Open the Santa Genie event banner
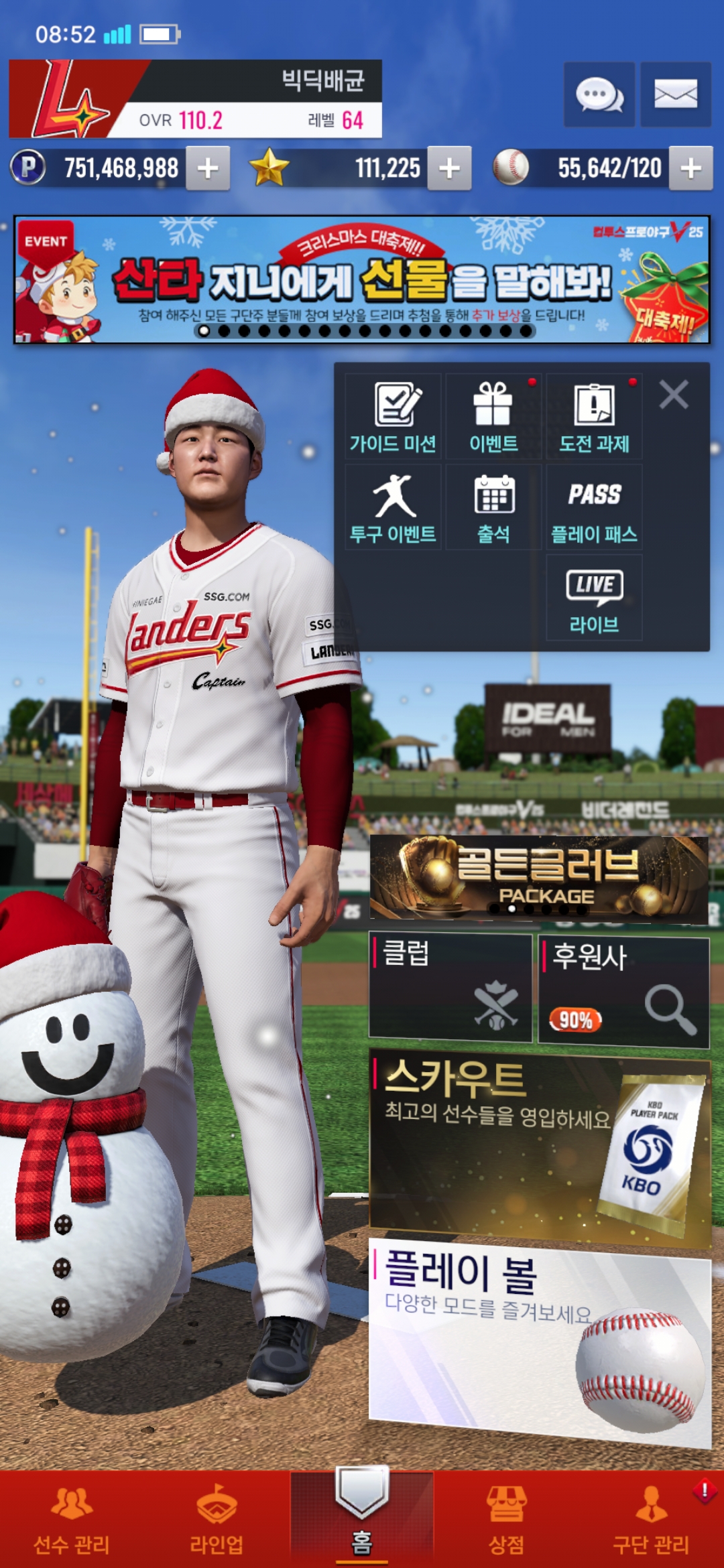 tap(362, 279)
